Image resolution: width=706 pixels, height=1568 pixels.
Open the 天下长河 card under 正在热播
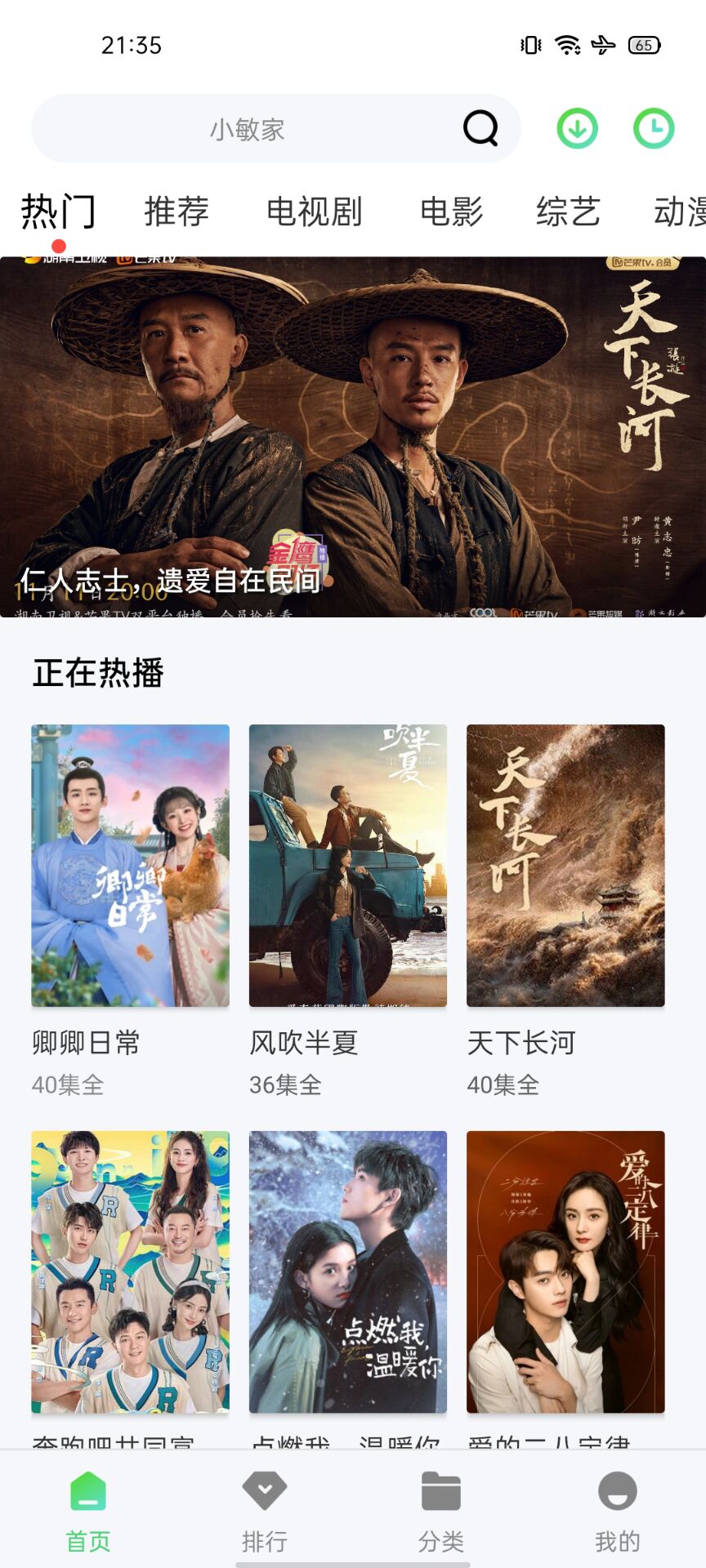pos(565,866)
